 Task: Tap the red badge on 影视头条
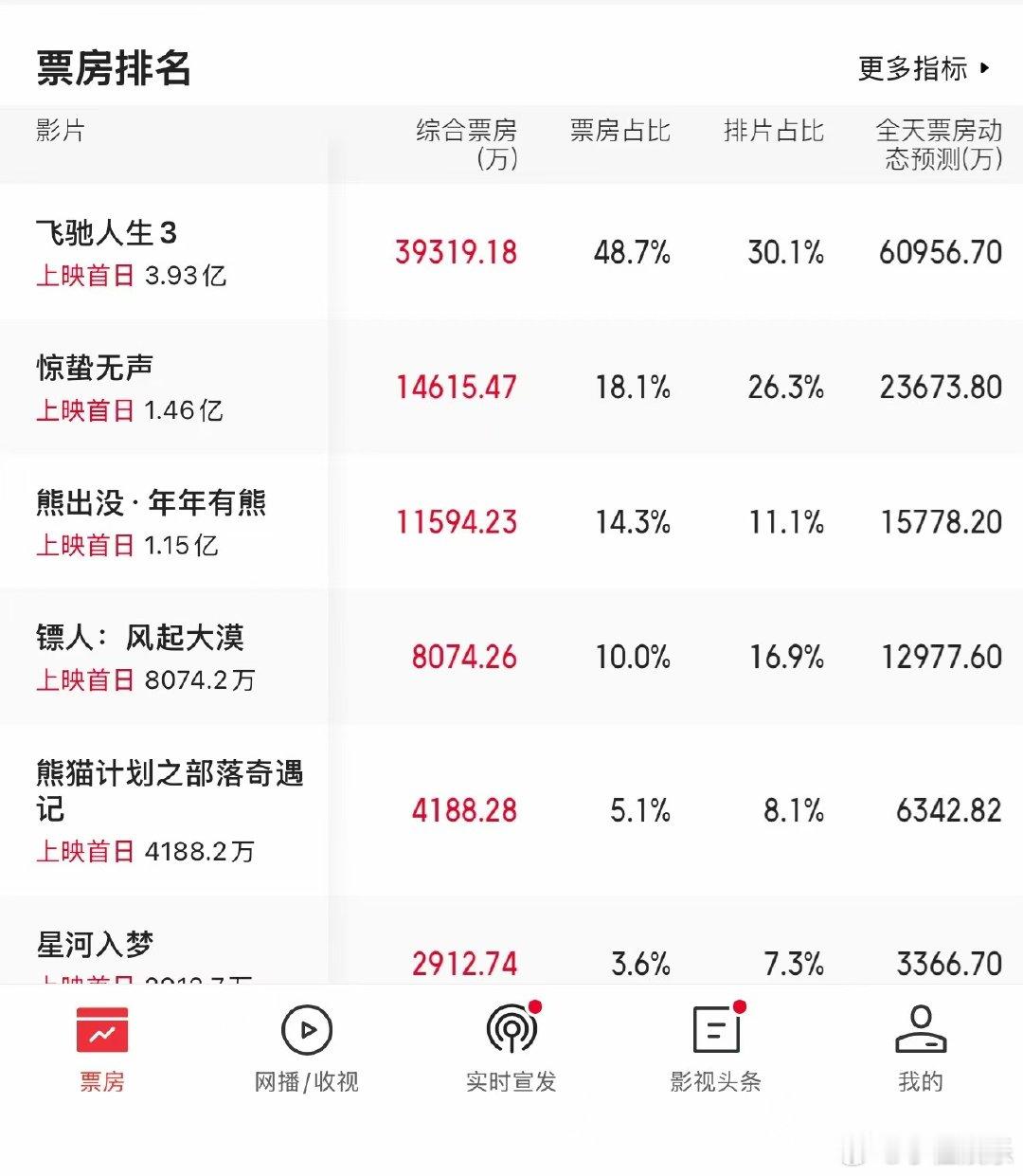click(740, 1009)
